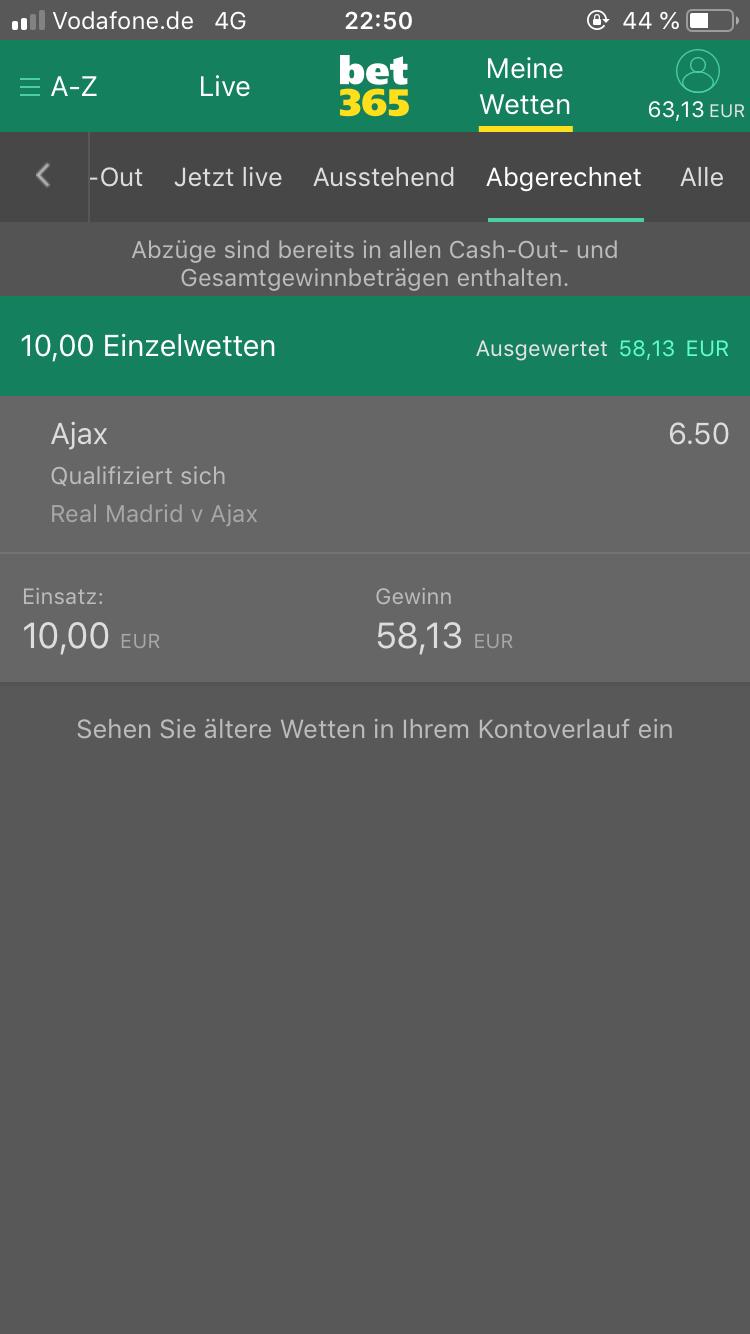Screen dimensions: 750x1334
Task: Switch to the Live section
Action: tap(224, 87)
